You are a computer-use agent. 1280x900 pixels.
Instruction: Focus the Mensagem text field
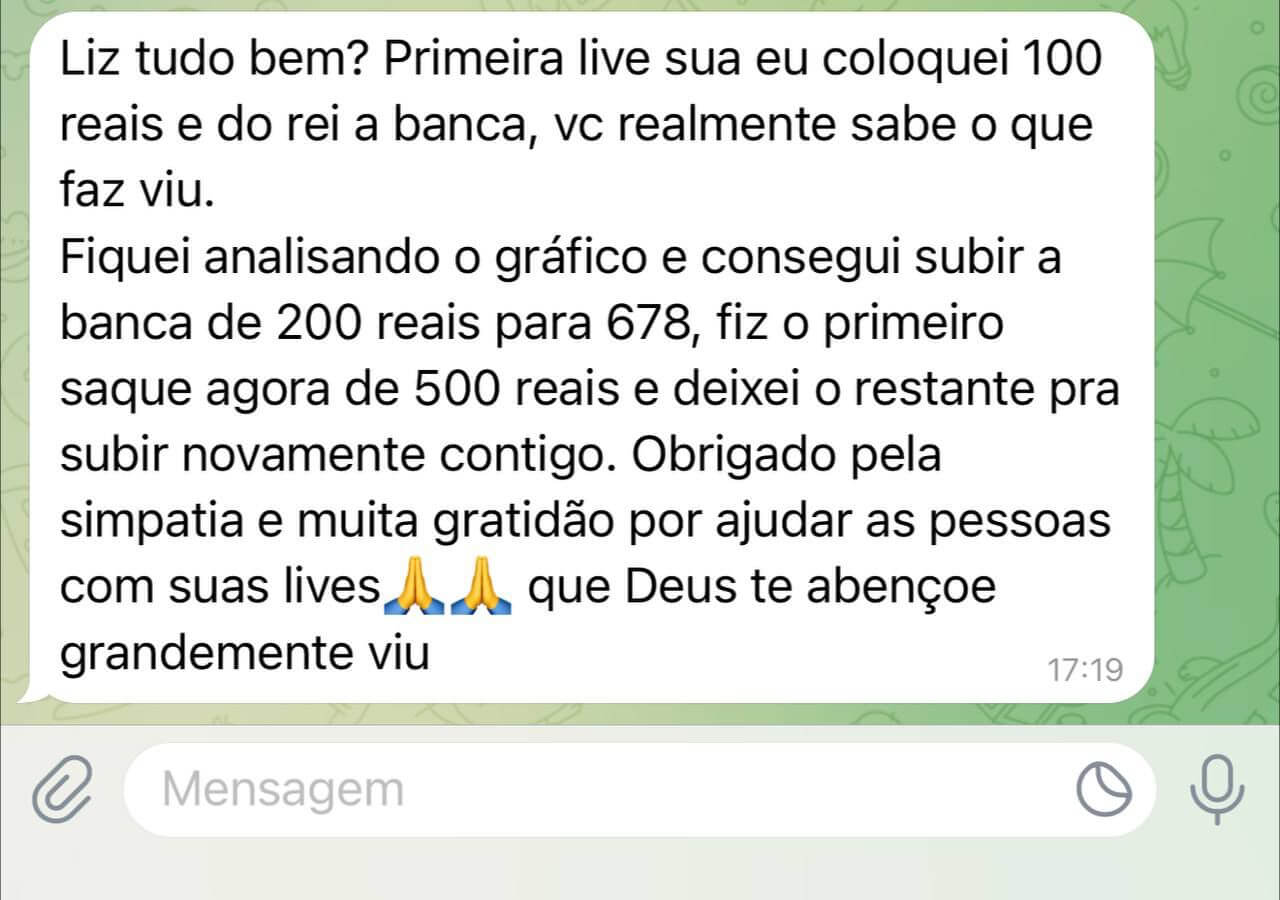(600, 790)
